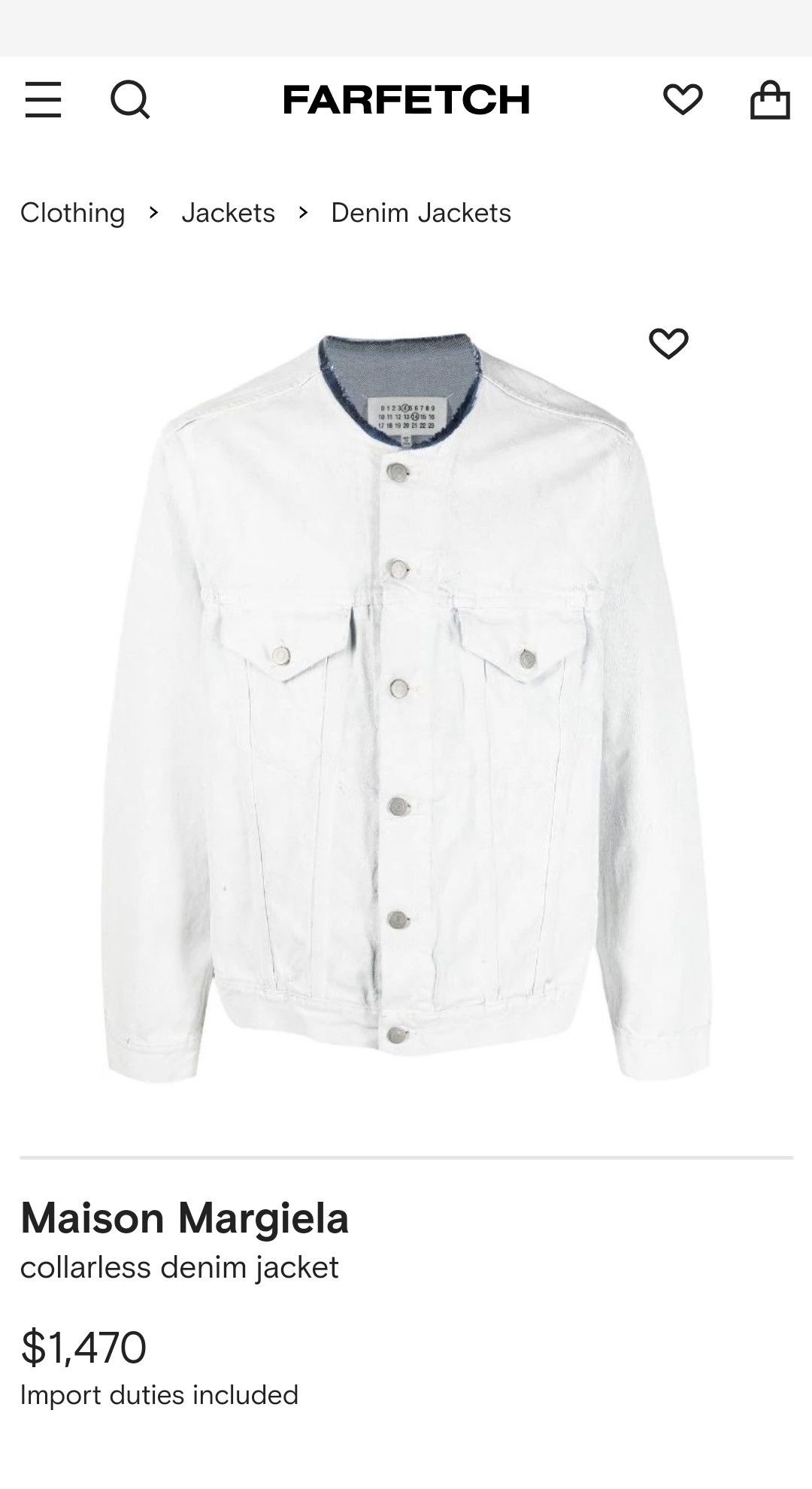Open the shopping bag
This screenshot has height=1489, width=812.
coord(770,100)
